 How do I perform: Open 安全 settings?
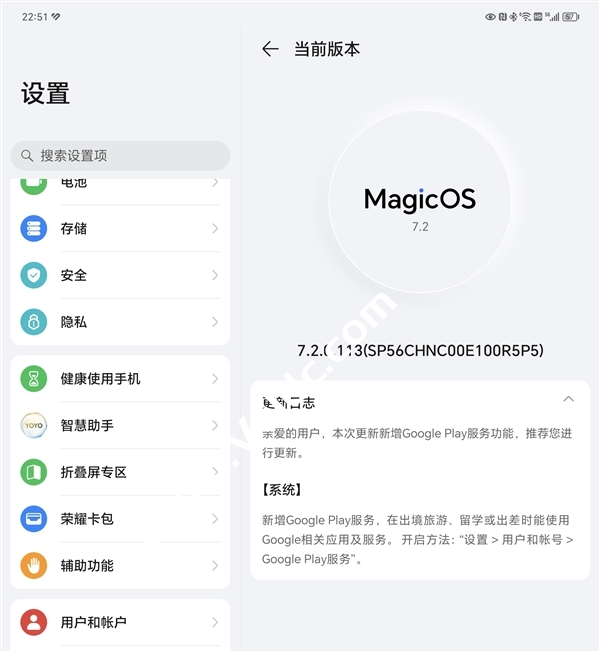[x=120, y=275]
